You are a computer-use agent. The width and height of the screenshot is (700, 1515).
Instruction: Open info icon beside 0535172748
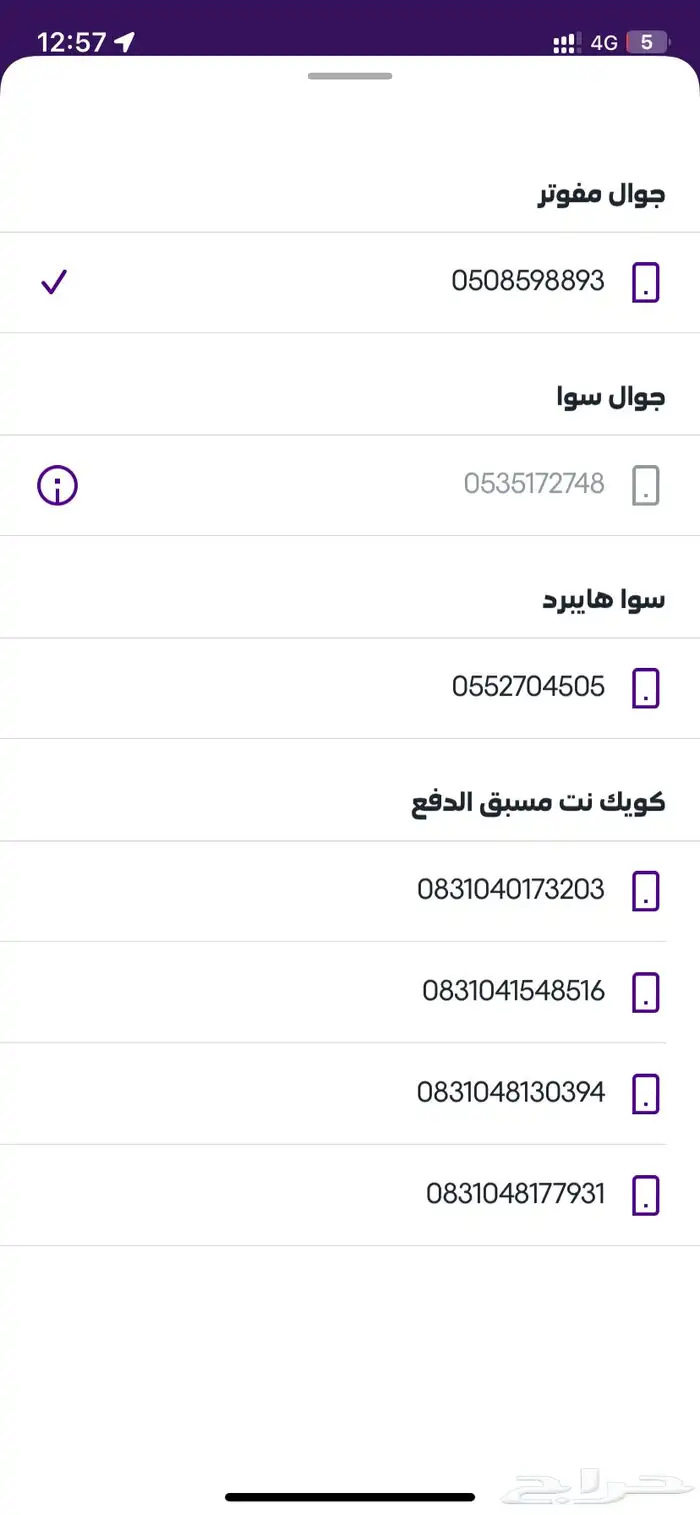click(57, 486)
